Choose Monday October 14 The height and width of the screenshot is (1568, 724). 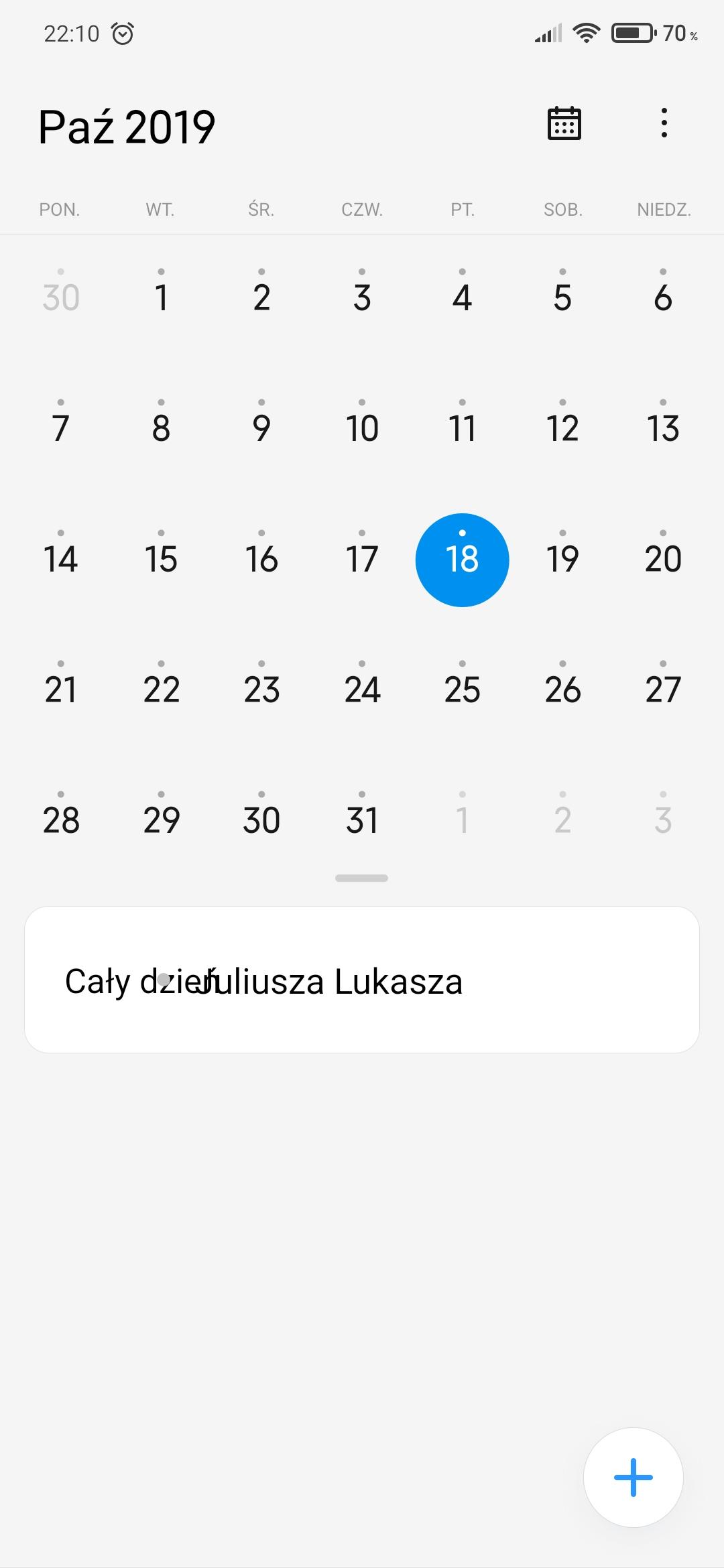tap(61, 558)
